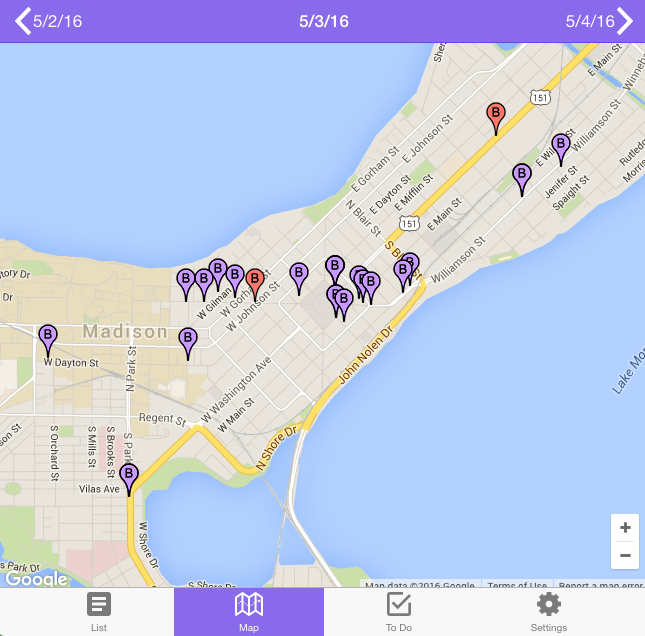Select the Map tab

click(x=248, y=611)
